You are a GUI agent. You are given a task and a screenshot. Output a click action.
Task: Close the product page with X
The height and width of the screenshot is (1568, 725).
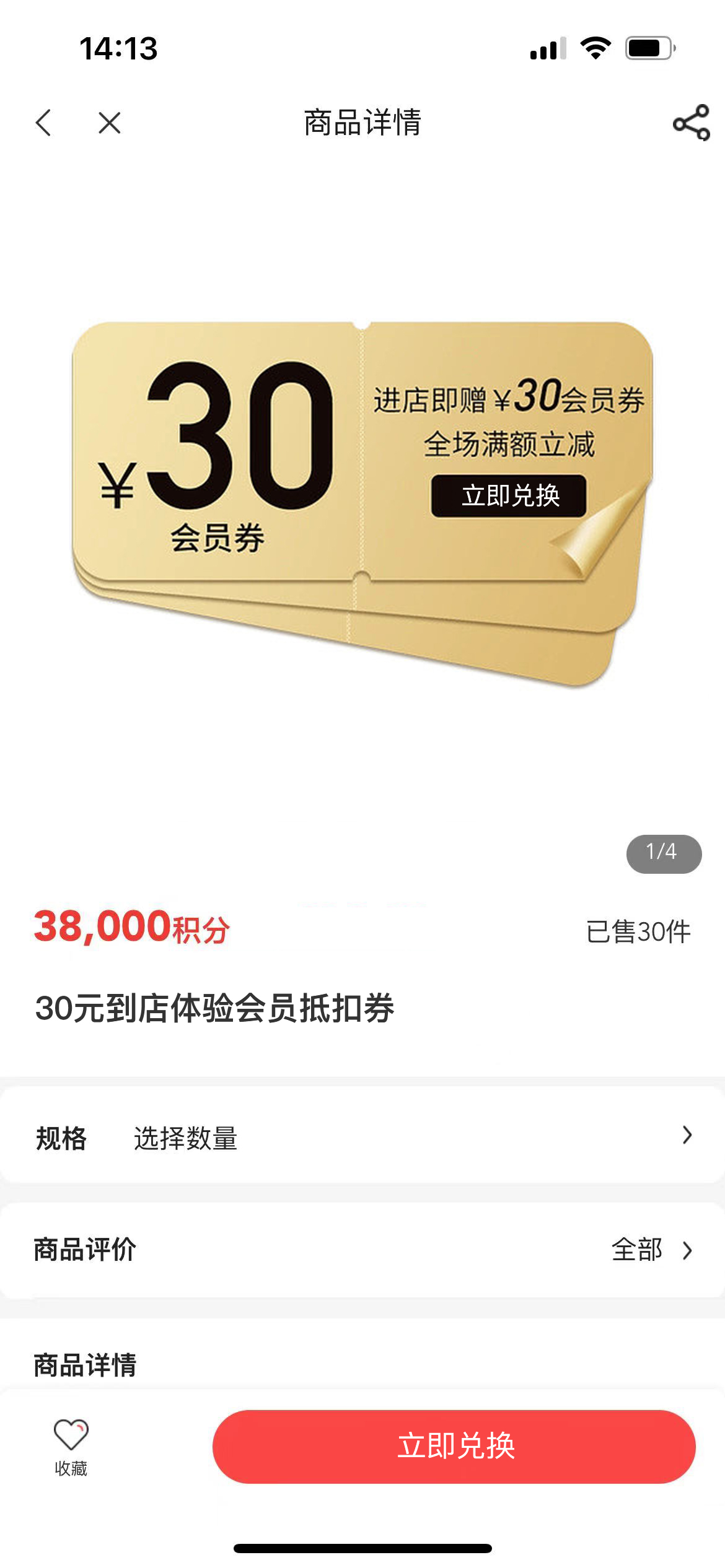tap(110, 123)
